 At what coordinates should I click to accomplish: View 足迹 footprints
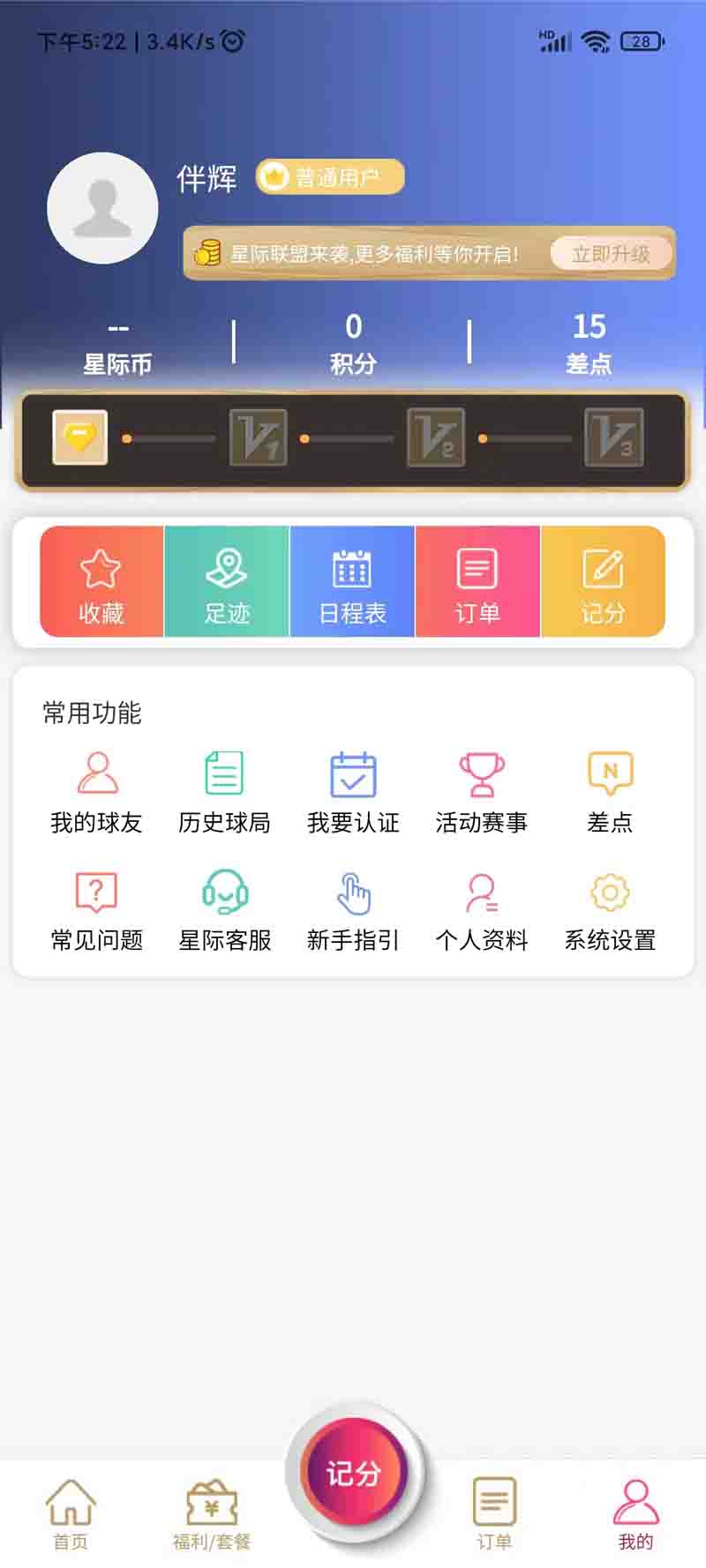(x=227, y=582)
